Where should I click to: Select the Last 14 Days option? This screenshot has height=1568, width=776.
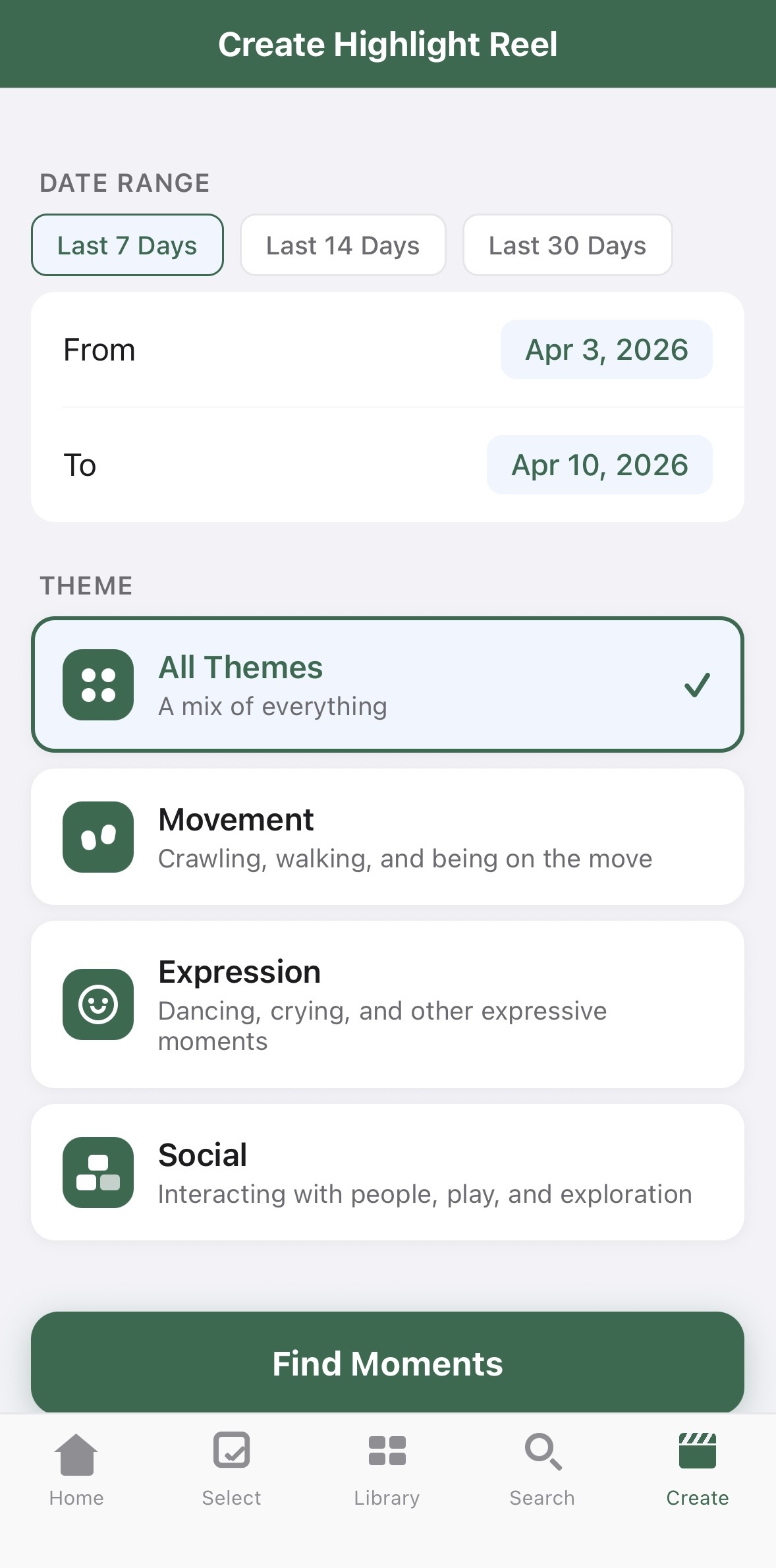coord(343,245)
